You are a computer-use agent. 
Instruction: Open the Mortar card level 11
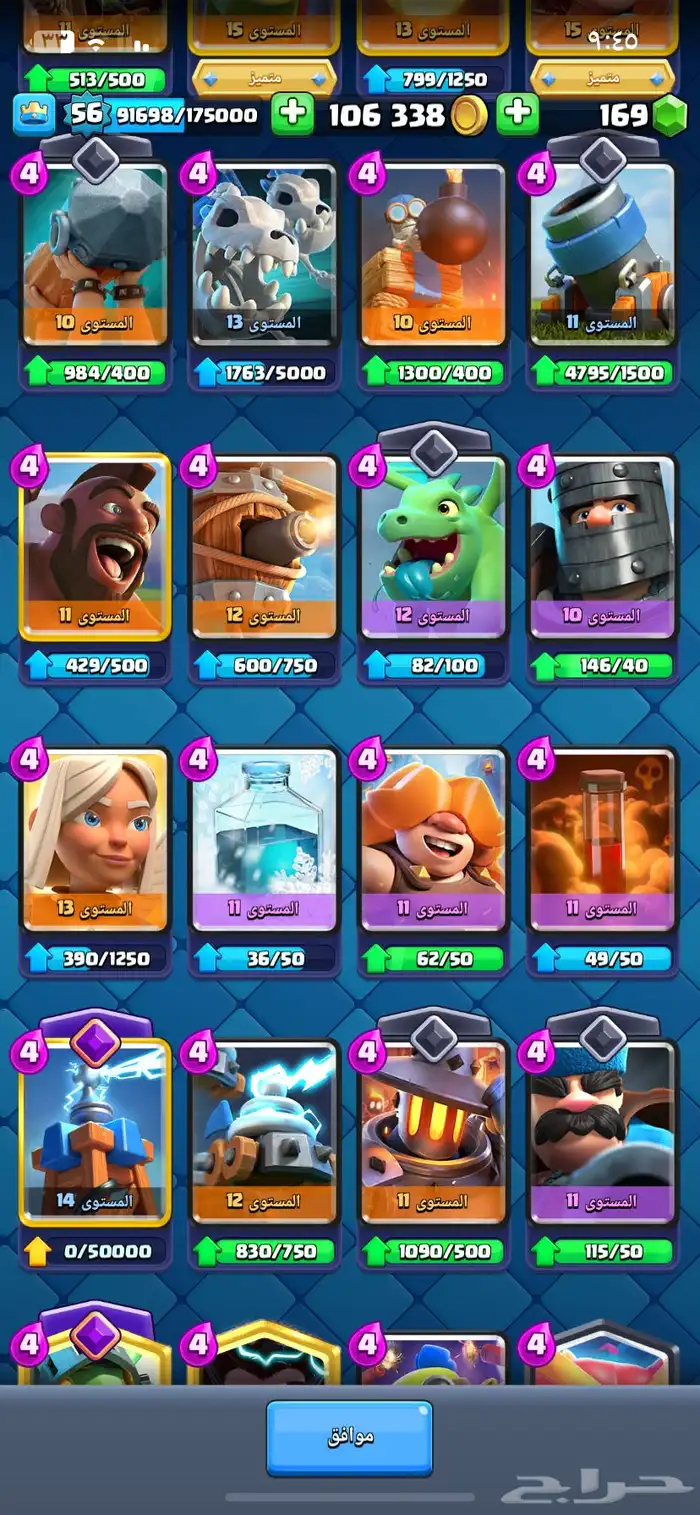coord(603,254)
